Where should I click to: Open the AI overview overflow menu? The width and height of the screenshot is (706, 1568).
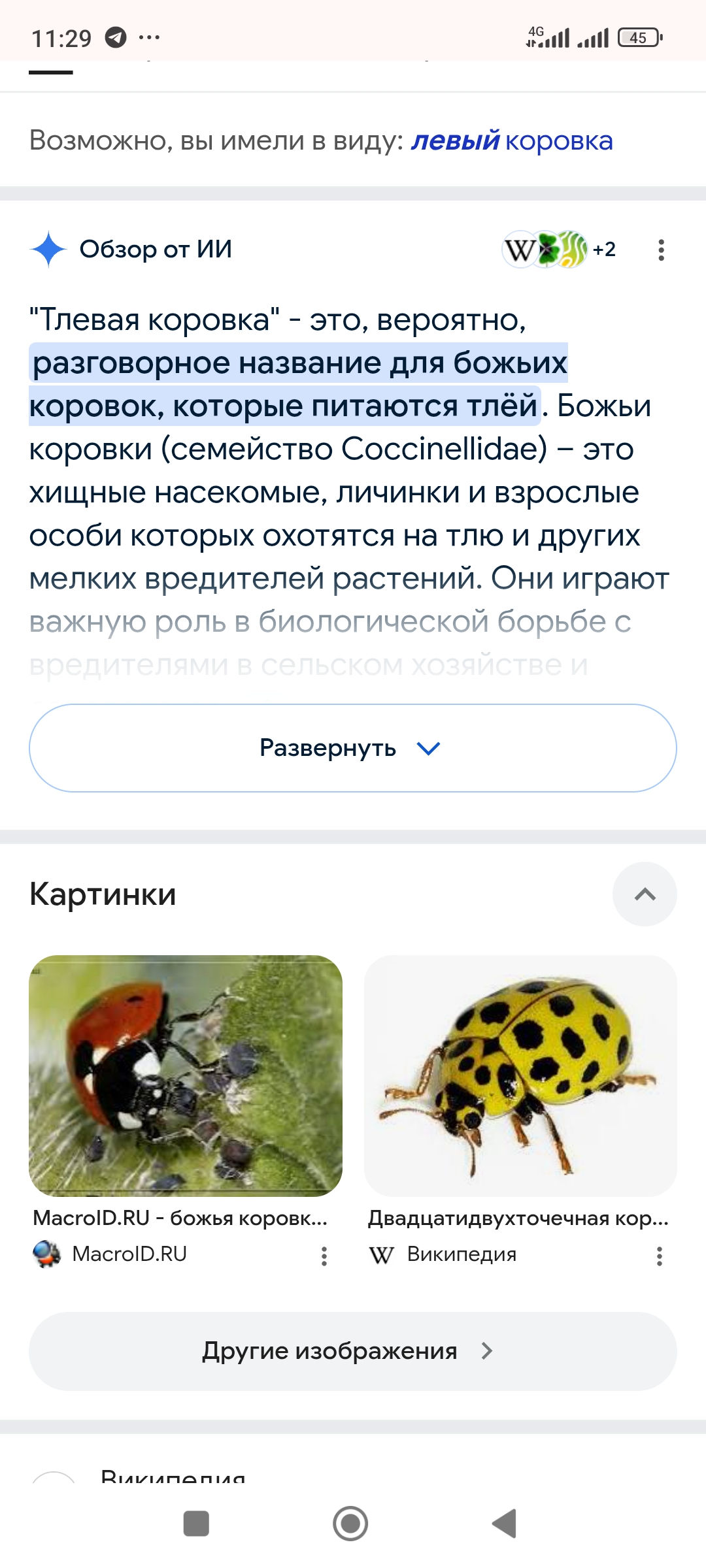coord(662,250)
